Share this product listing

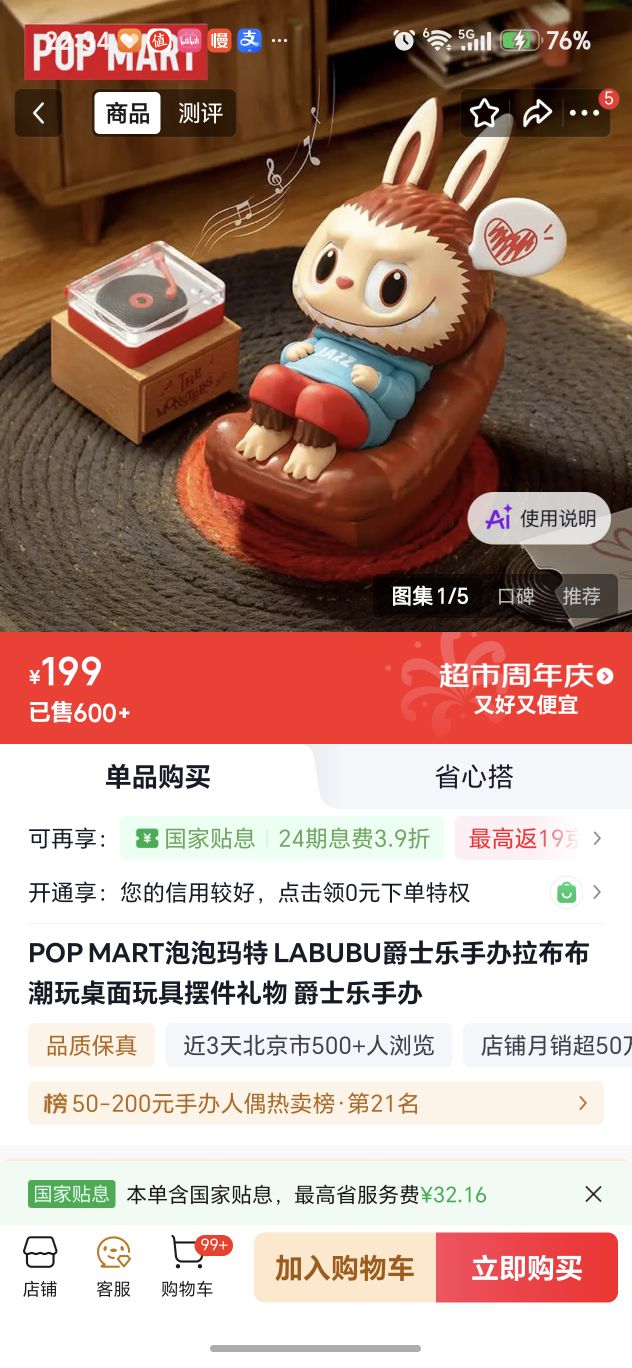[537, 113]
